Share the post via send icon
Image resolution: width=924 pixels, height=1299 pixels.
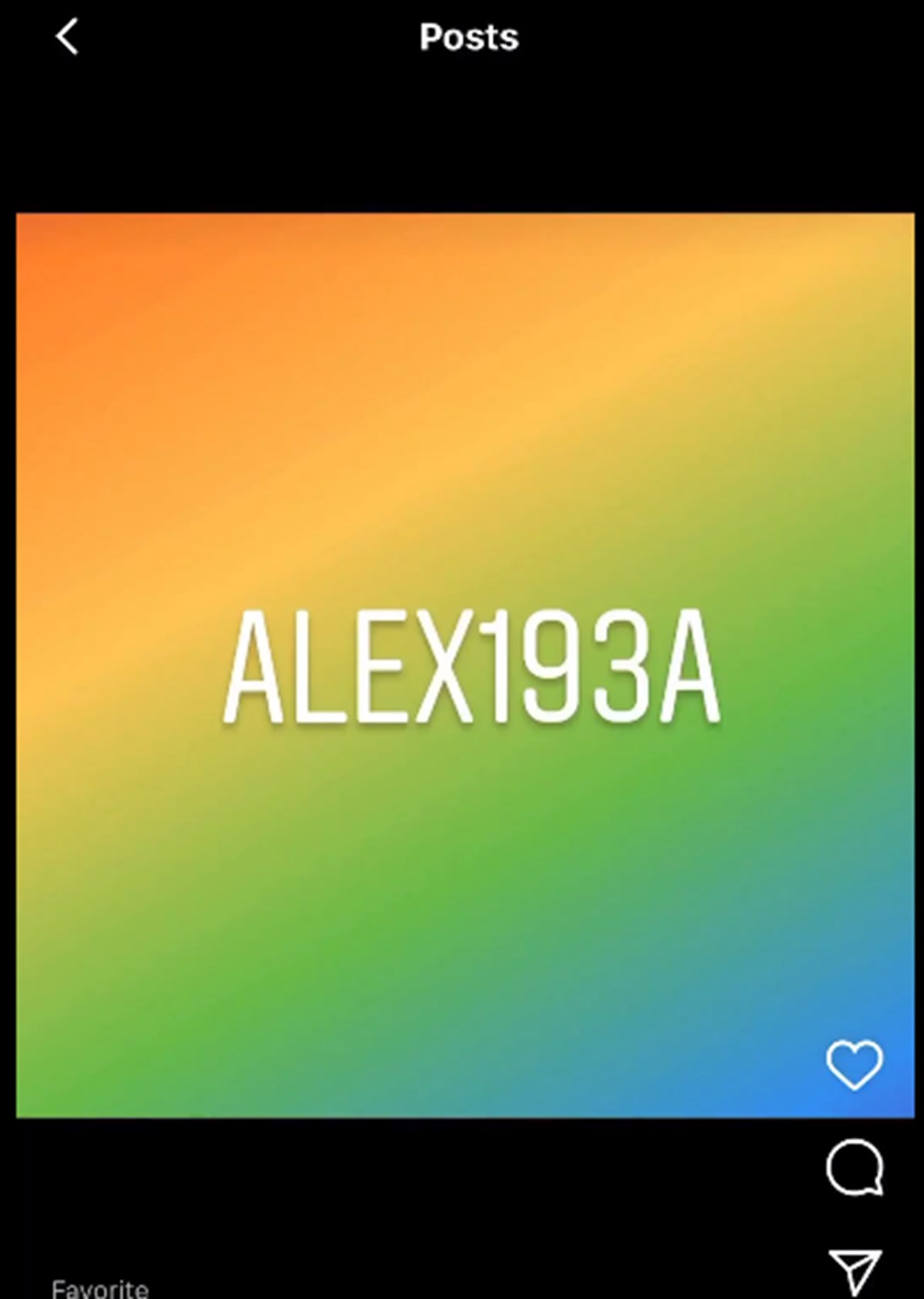coord(854,1271)
